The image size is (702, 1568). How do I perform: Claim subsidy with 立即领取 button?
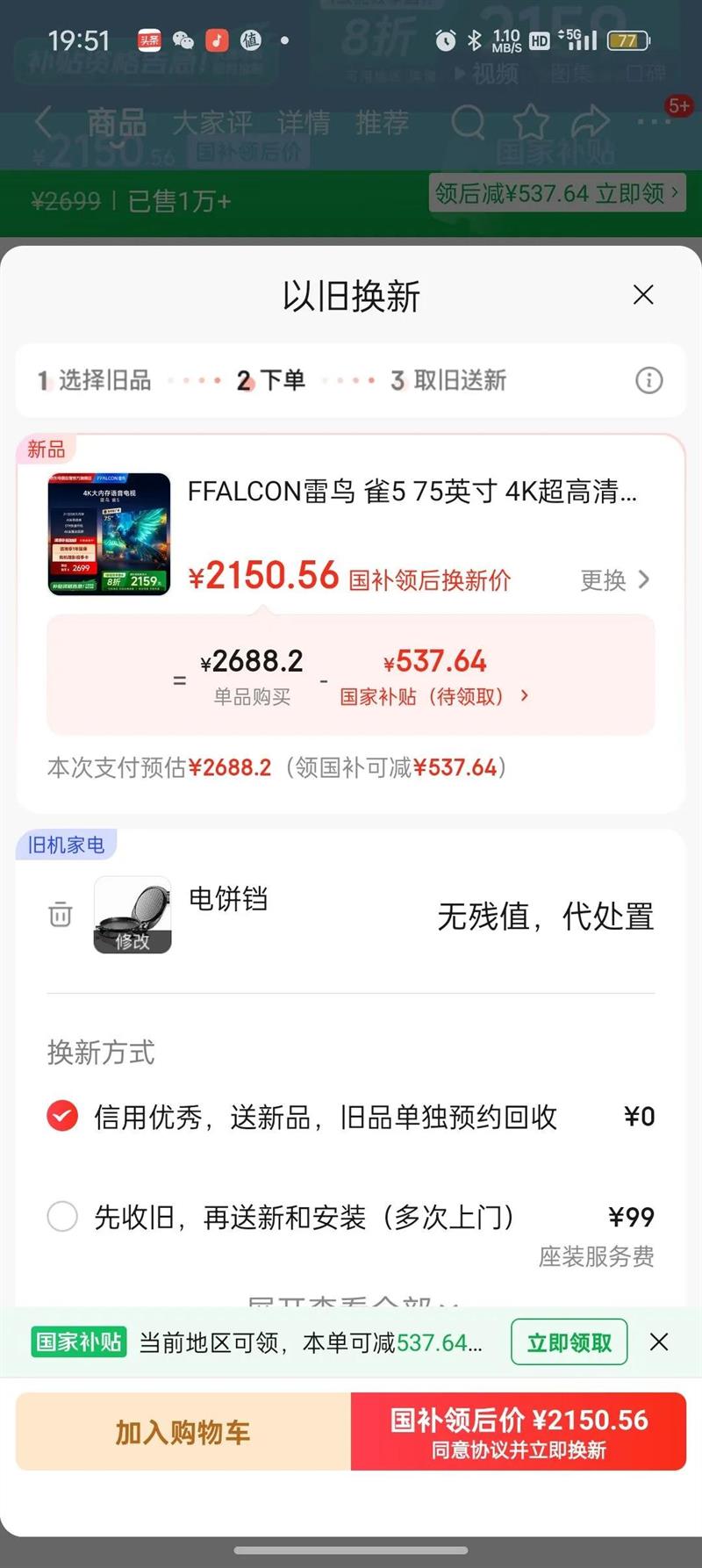tap(569, 1341)
